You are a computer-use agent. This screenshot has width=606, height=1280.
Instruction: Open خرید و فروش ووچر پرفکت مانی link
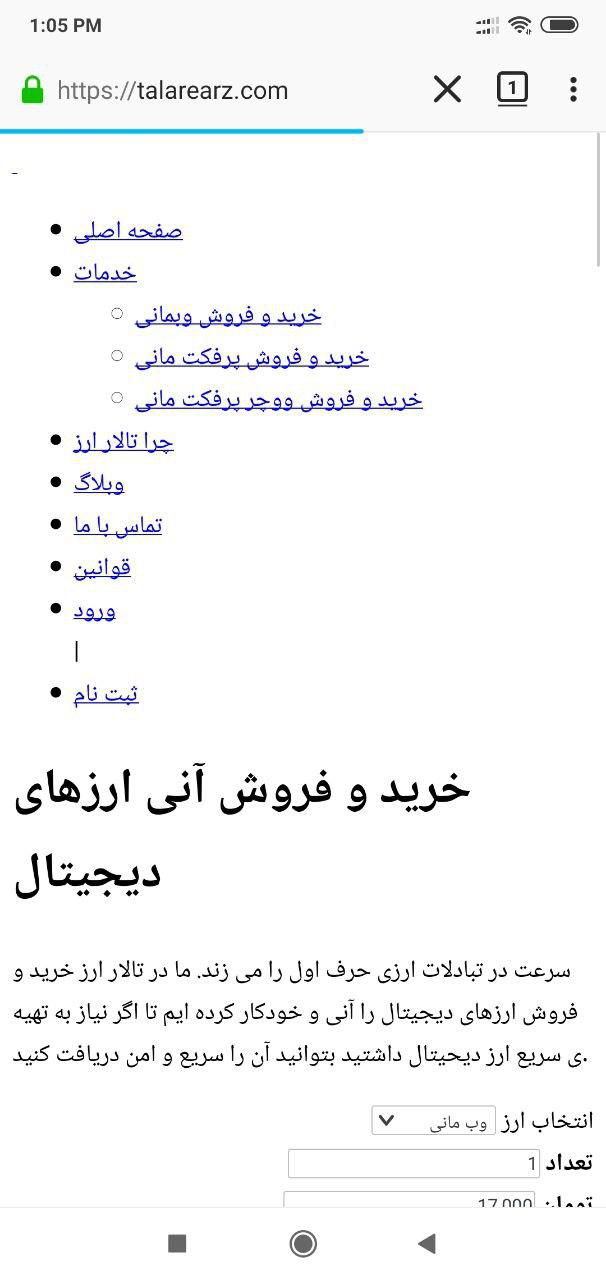click(278, 399)
